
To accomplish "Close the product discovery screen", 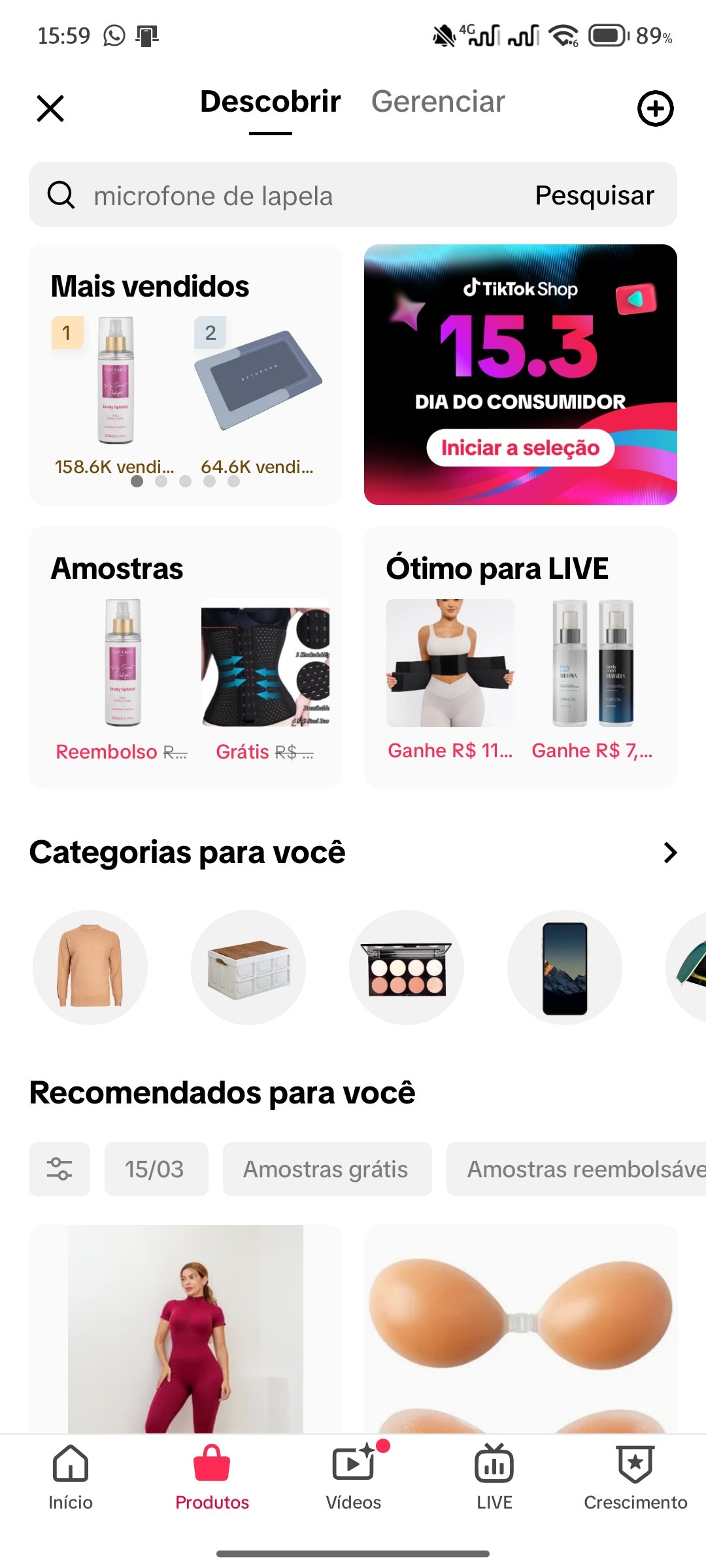I will (50, 108).
